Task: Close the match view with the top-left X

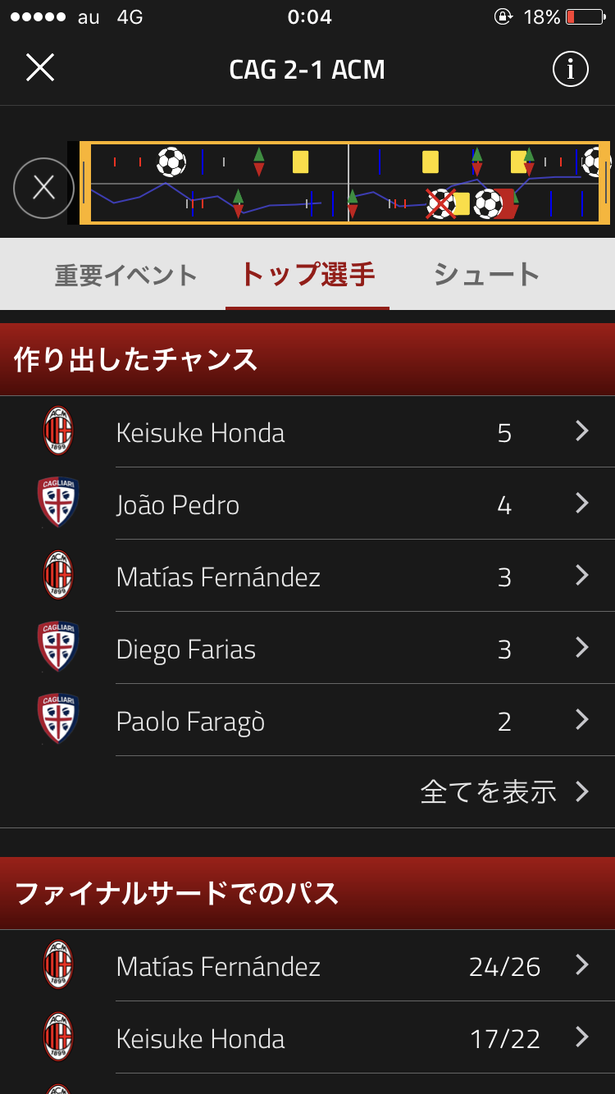Action: pos(40,68)
